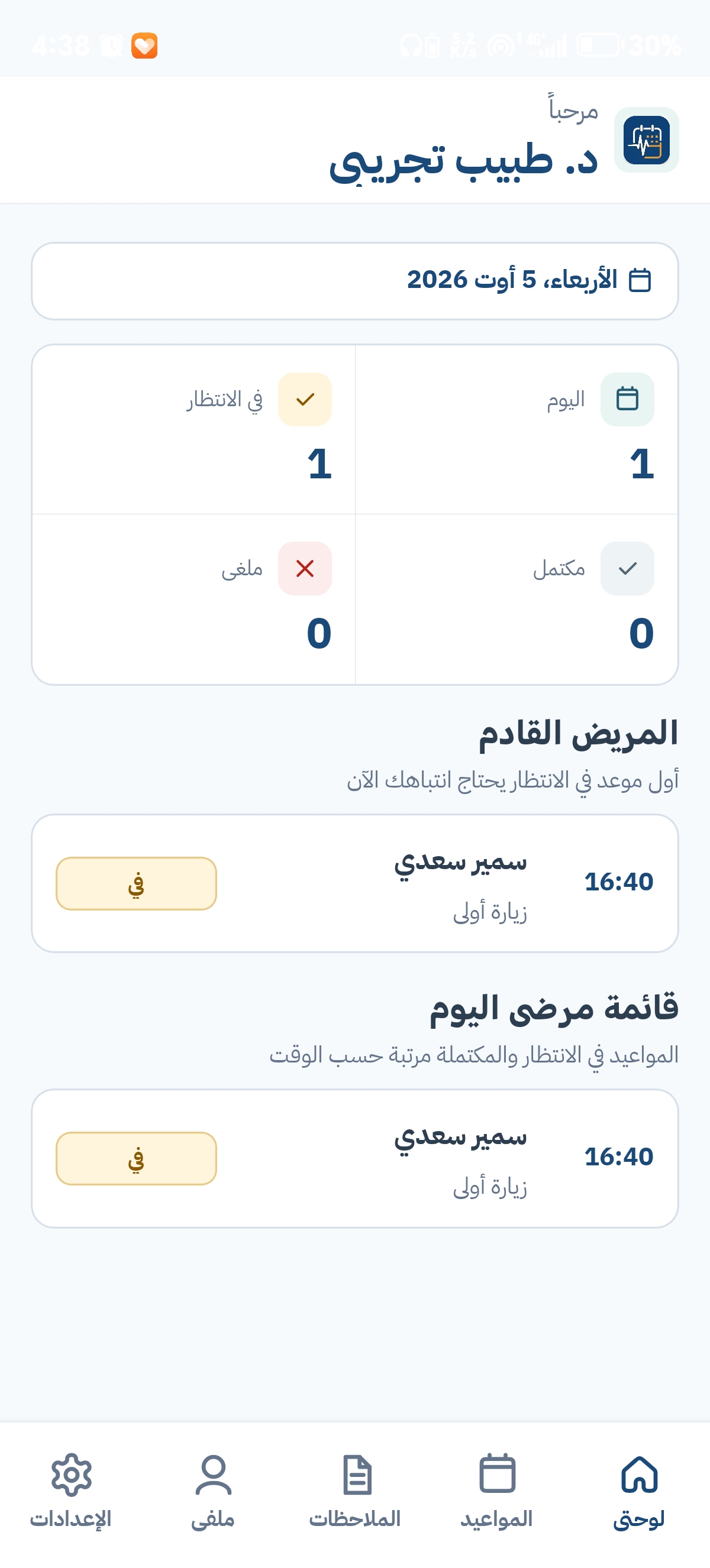710x1568 pixels.
Task: Select the لوحتي dashboard tab
Action: [x=639, y=1491]
